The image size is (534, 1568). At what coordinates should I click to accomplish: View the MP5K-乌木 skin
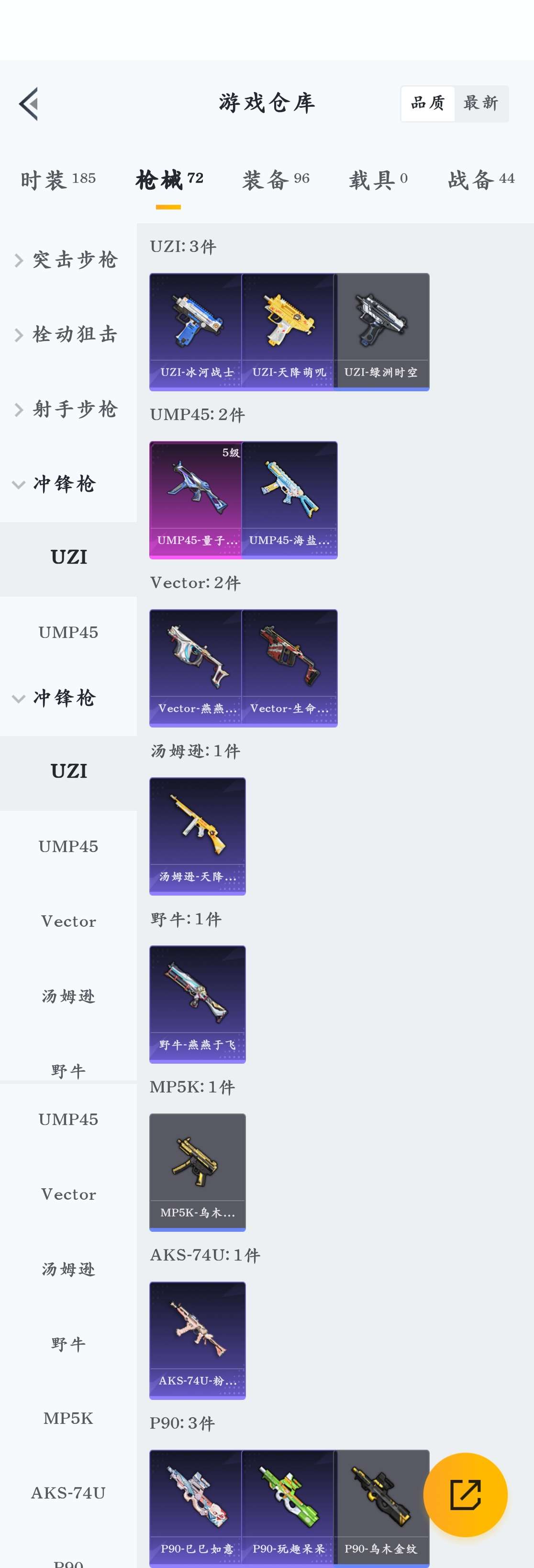197,1171
